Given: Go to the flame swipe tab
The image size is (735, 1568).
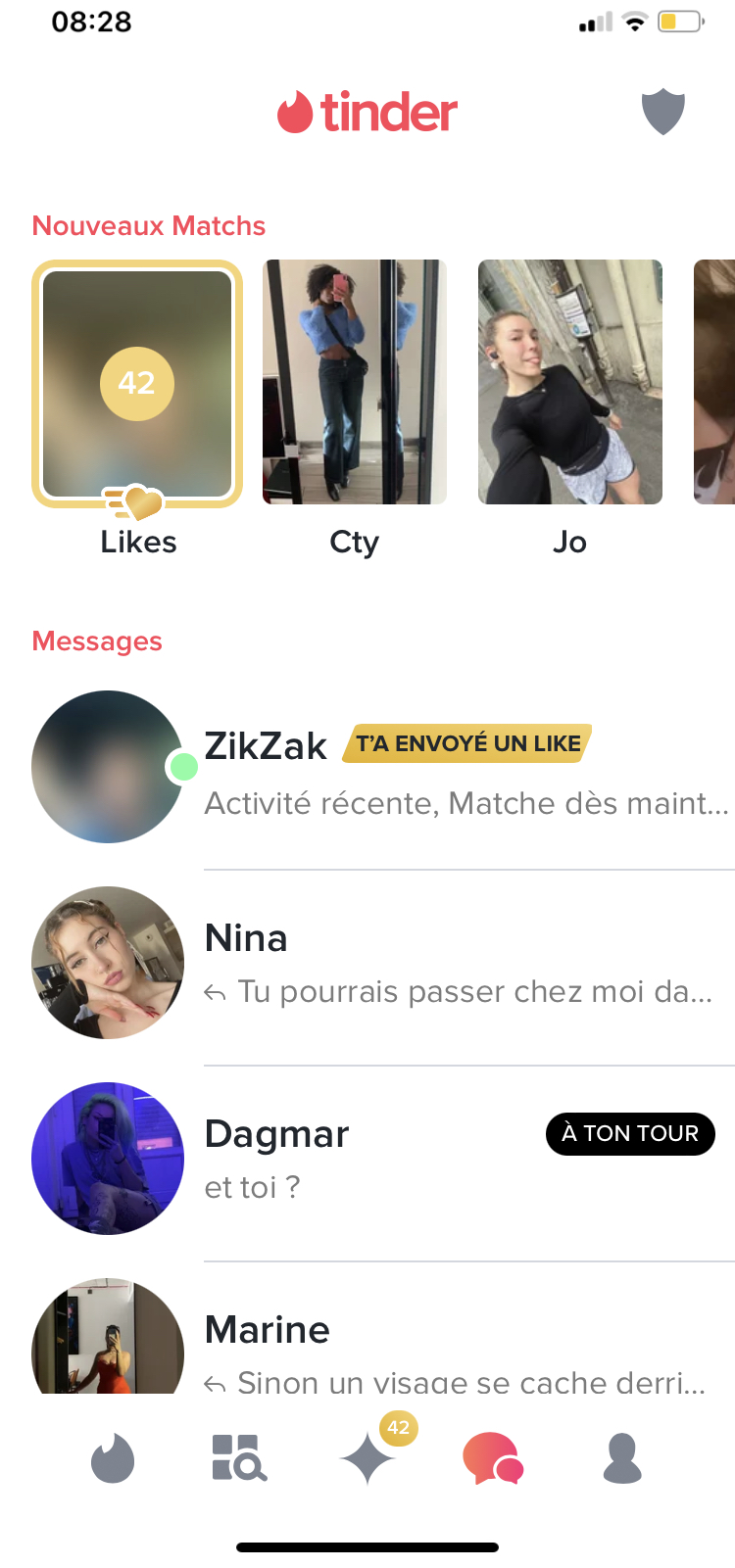Looking at the screenshot, I should pyautogui.click(x=113, y=1458).
